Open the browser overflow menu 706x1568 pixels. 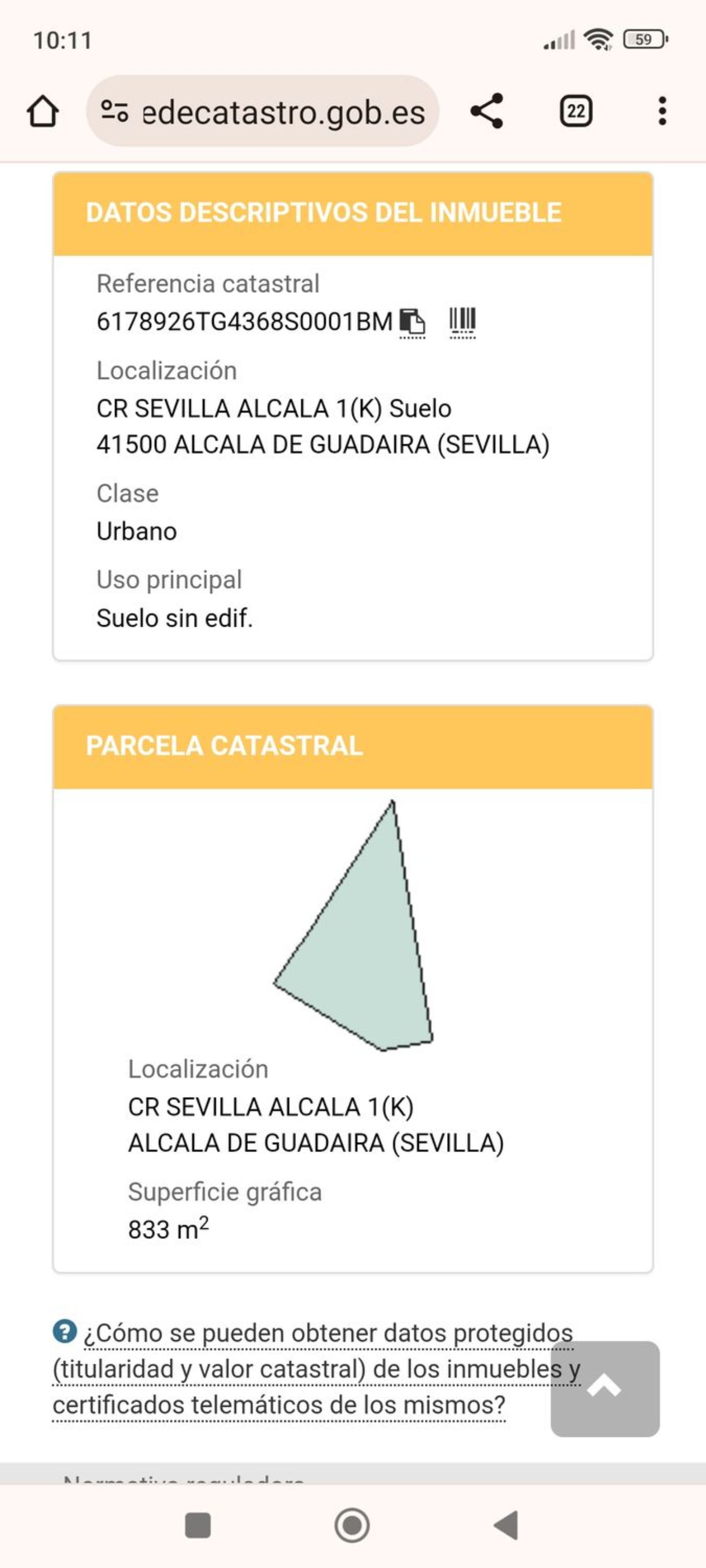(x=662, y=111)
